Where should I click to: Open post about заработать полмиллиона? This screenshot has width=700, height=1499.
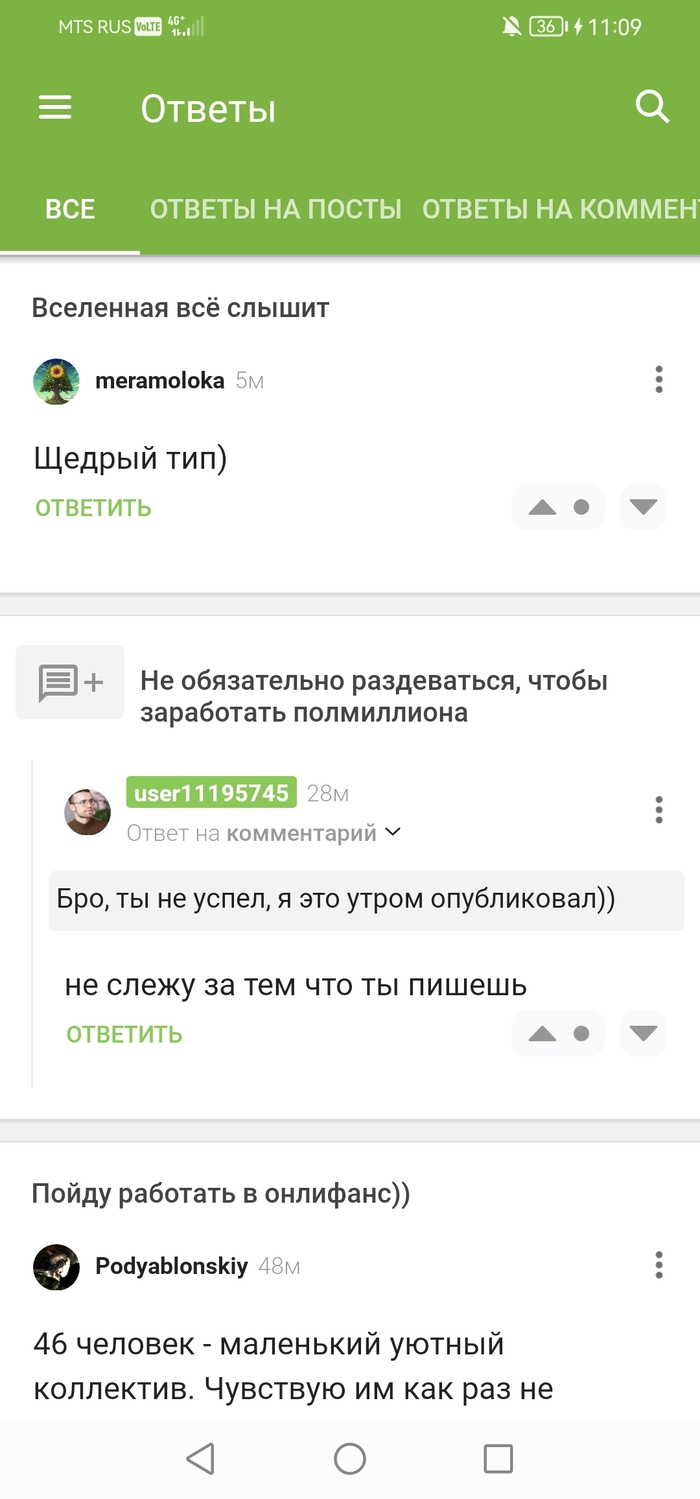pyautogui.click(x=373, y=697)
